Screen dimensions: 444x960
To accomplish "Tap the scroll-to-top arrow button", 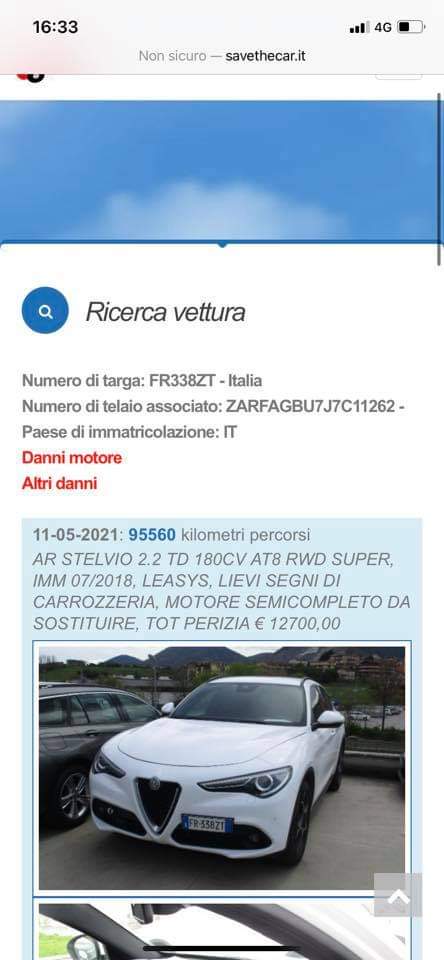I will pyautogui.click(x=398, y=894).
